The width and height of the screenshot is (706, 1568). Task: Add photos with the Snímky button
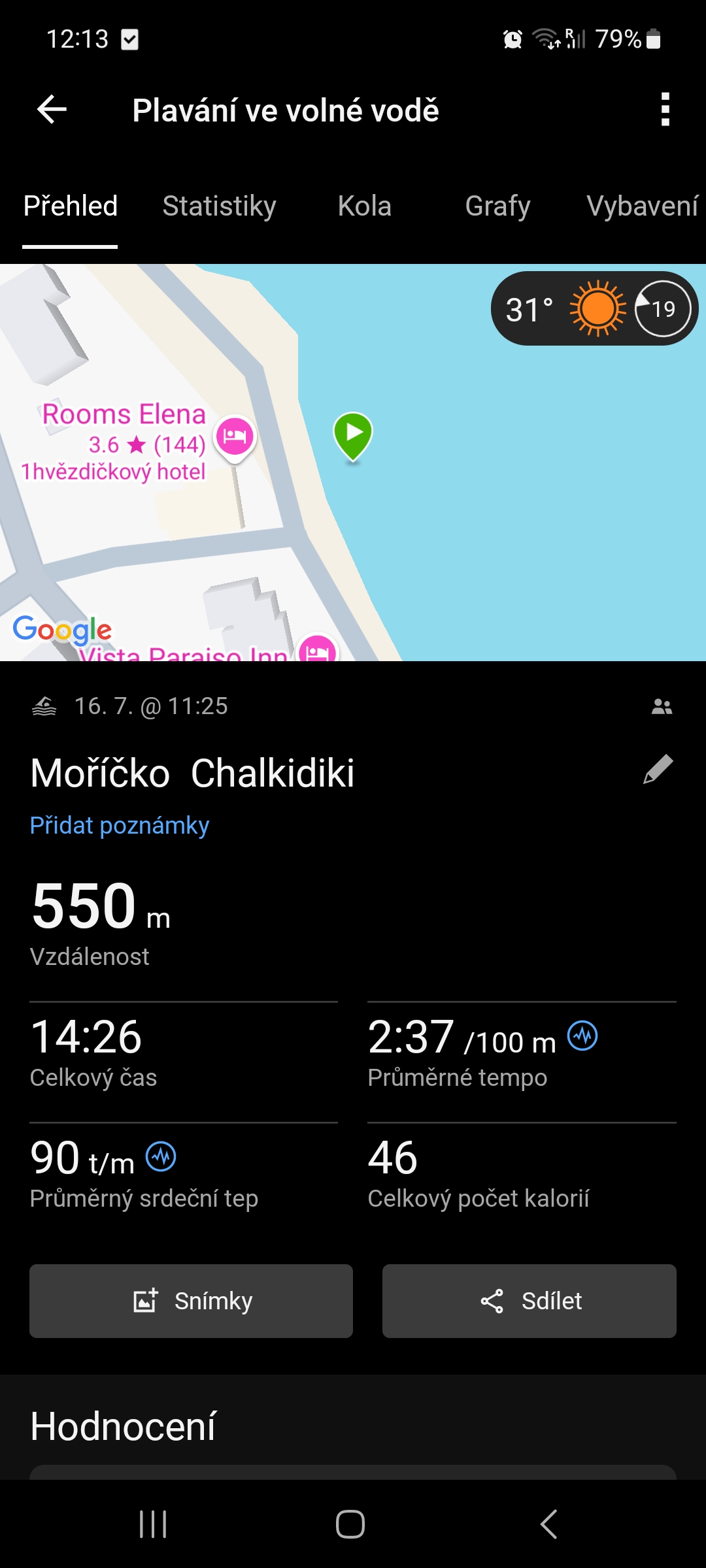point(191,1301)
